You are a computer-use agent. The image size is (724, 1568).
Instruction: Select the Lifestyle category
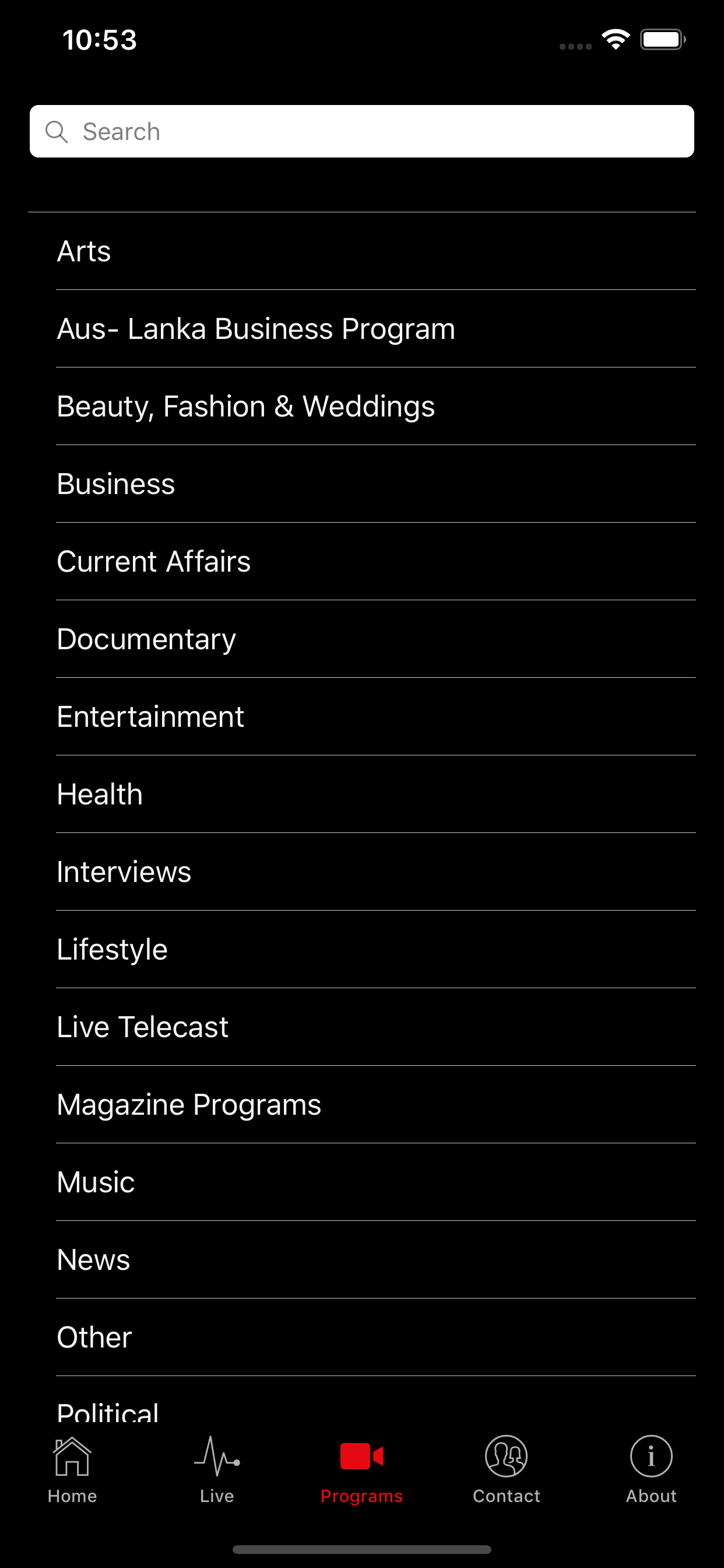pyautogui.click(x=362, y=950)
